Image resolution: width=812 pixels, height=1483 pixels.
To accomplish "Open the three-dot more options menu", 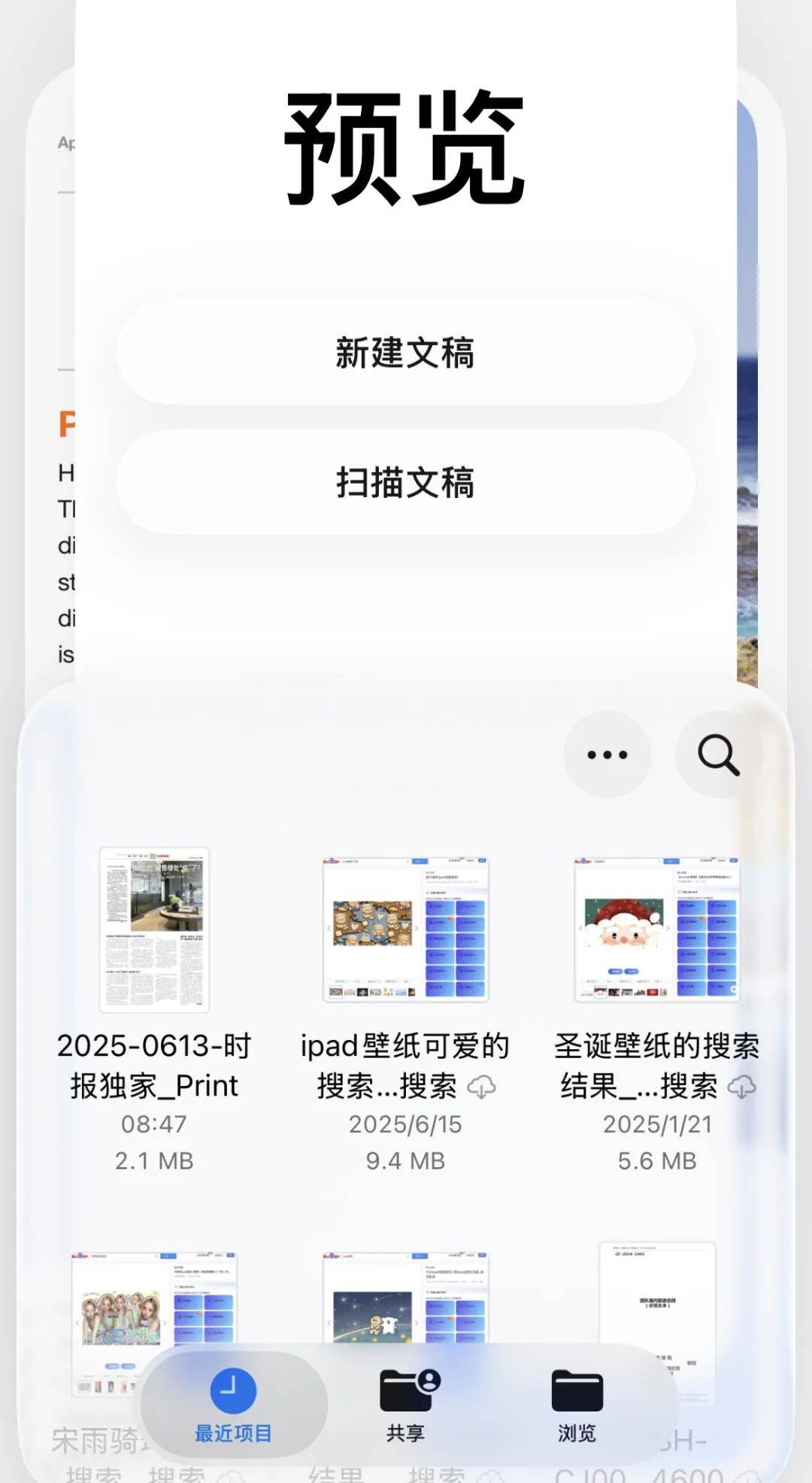I will (607, 754).
